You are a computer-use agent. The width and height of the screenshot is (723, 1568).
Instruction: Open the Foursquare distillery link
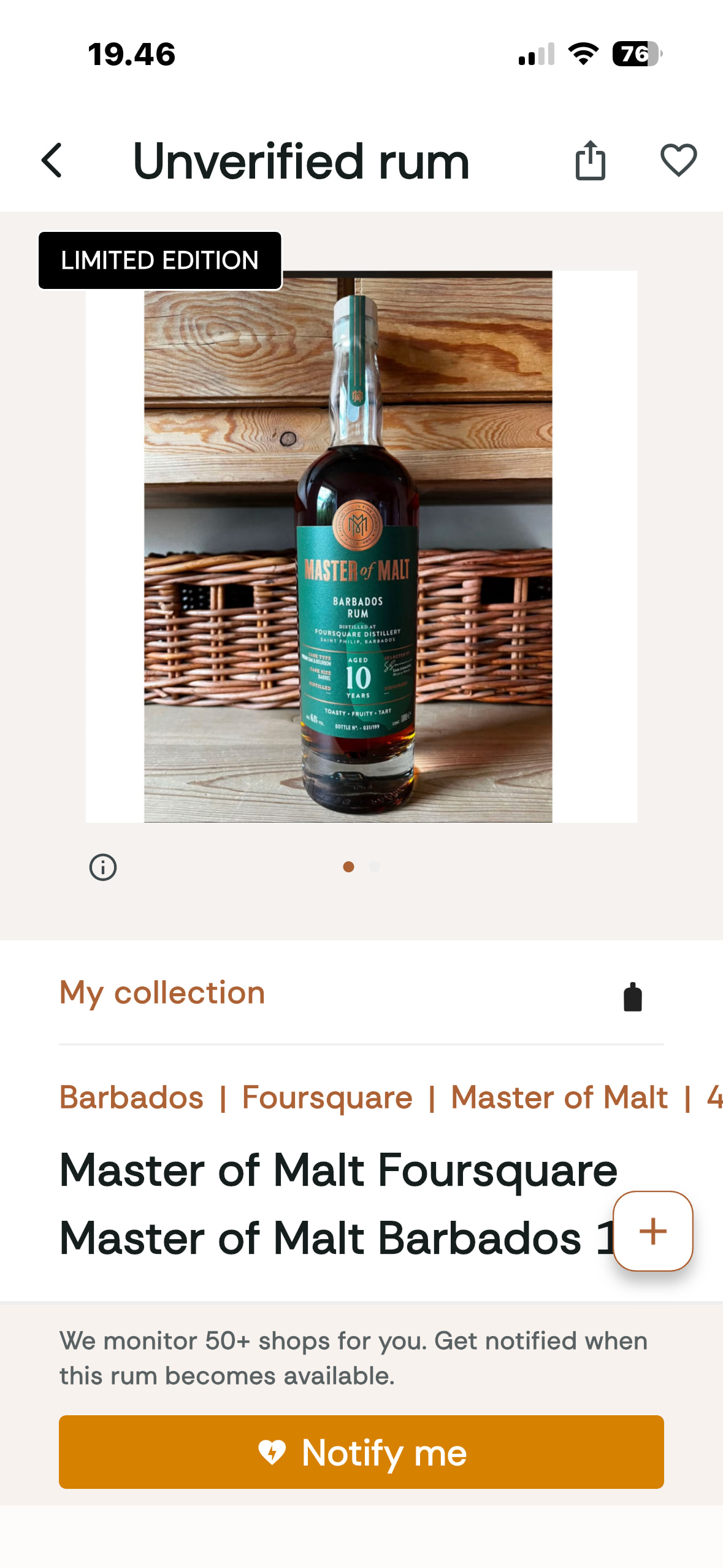(327, 1097)
